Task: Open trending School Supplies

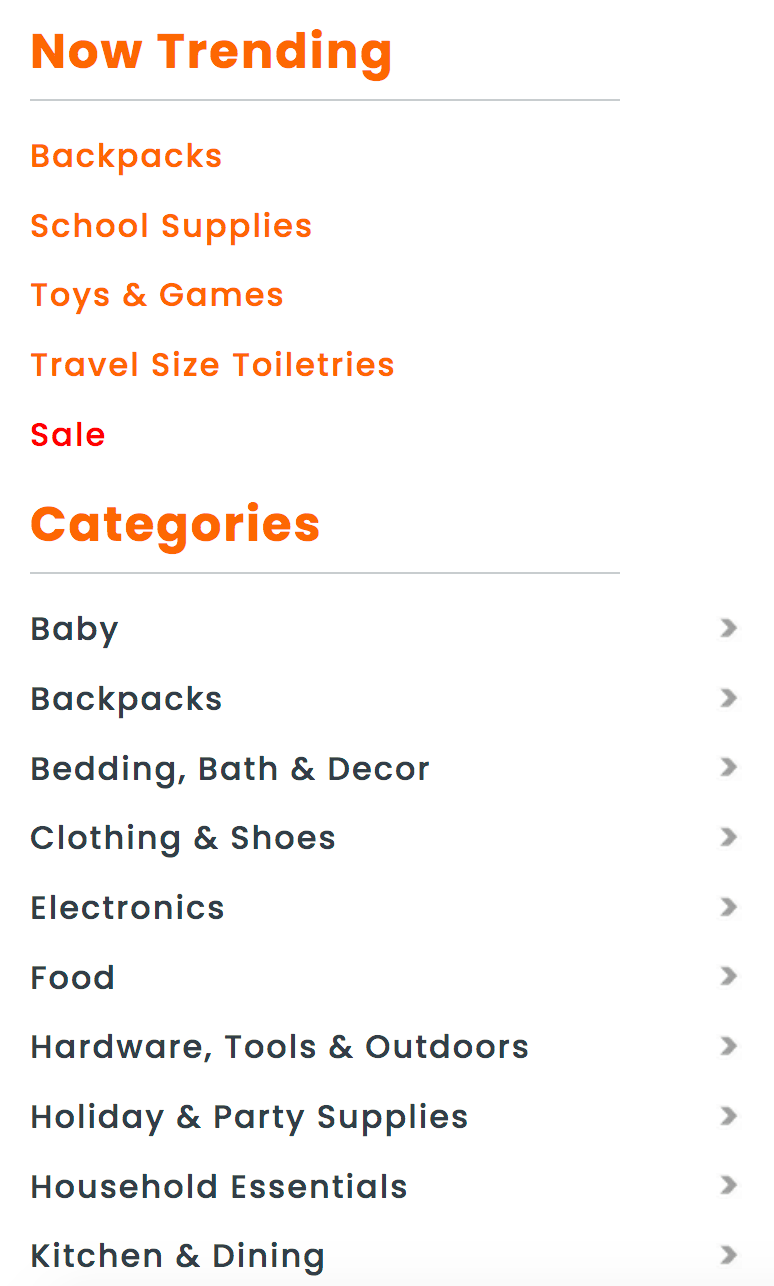Action: pyautogui.click(x=171, y=226)
